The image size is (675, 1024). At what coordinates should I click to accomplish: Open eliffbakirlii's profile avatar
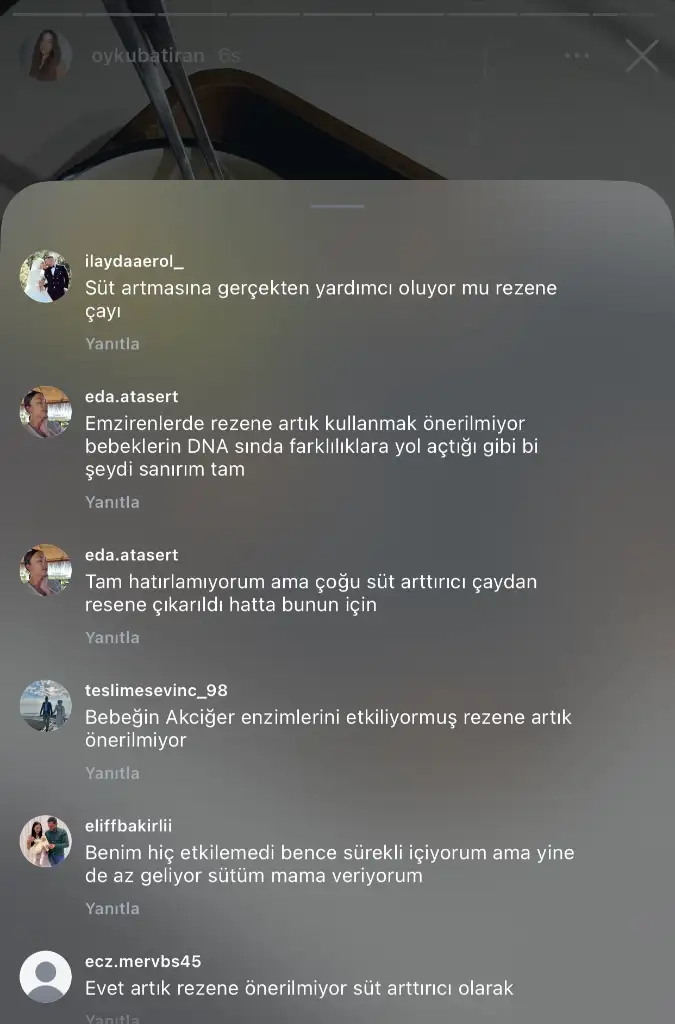[x=46, y=841]
